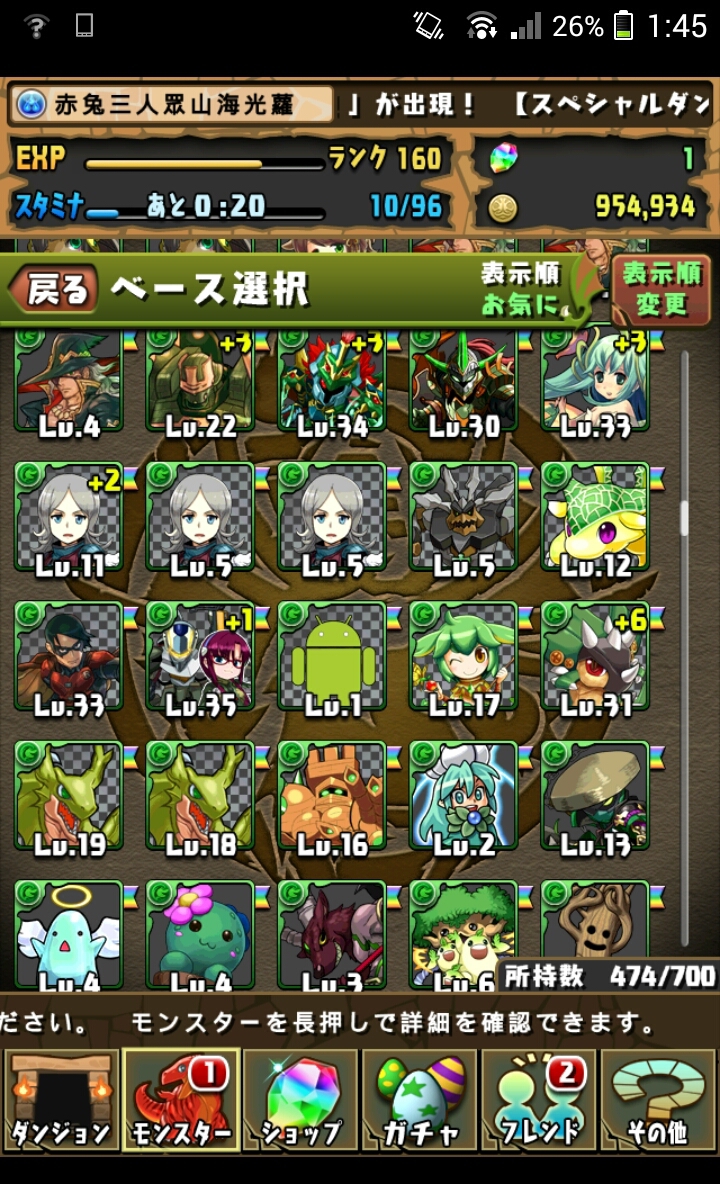Open the ショップ tab
This screenshot has height=1184, width=720.
point(300,1099)
